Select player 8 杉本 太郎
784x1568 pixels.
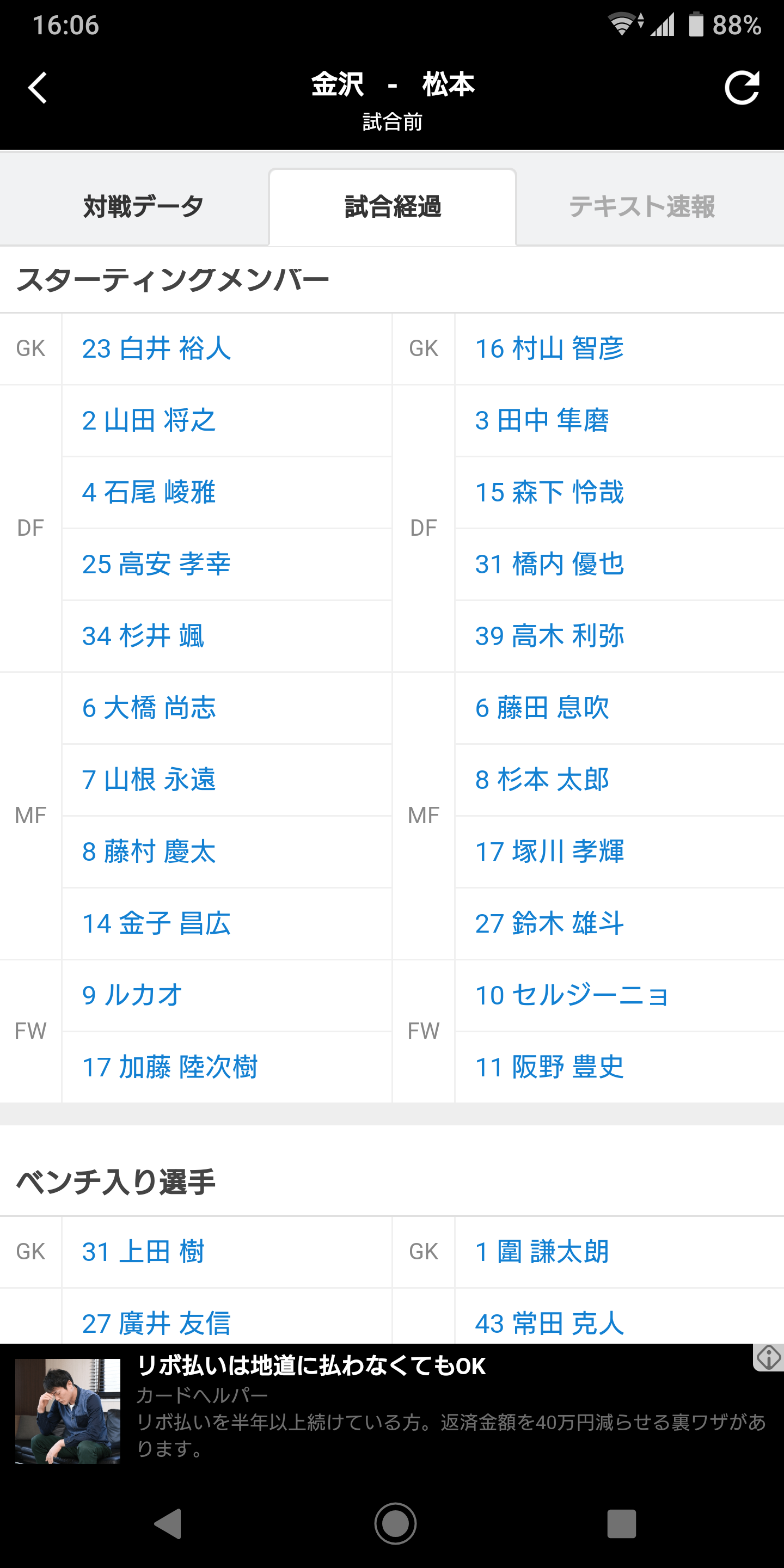pyautogui.click(x=542, y=780)
